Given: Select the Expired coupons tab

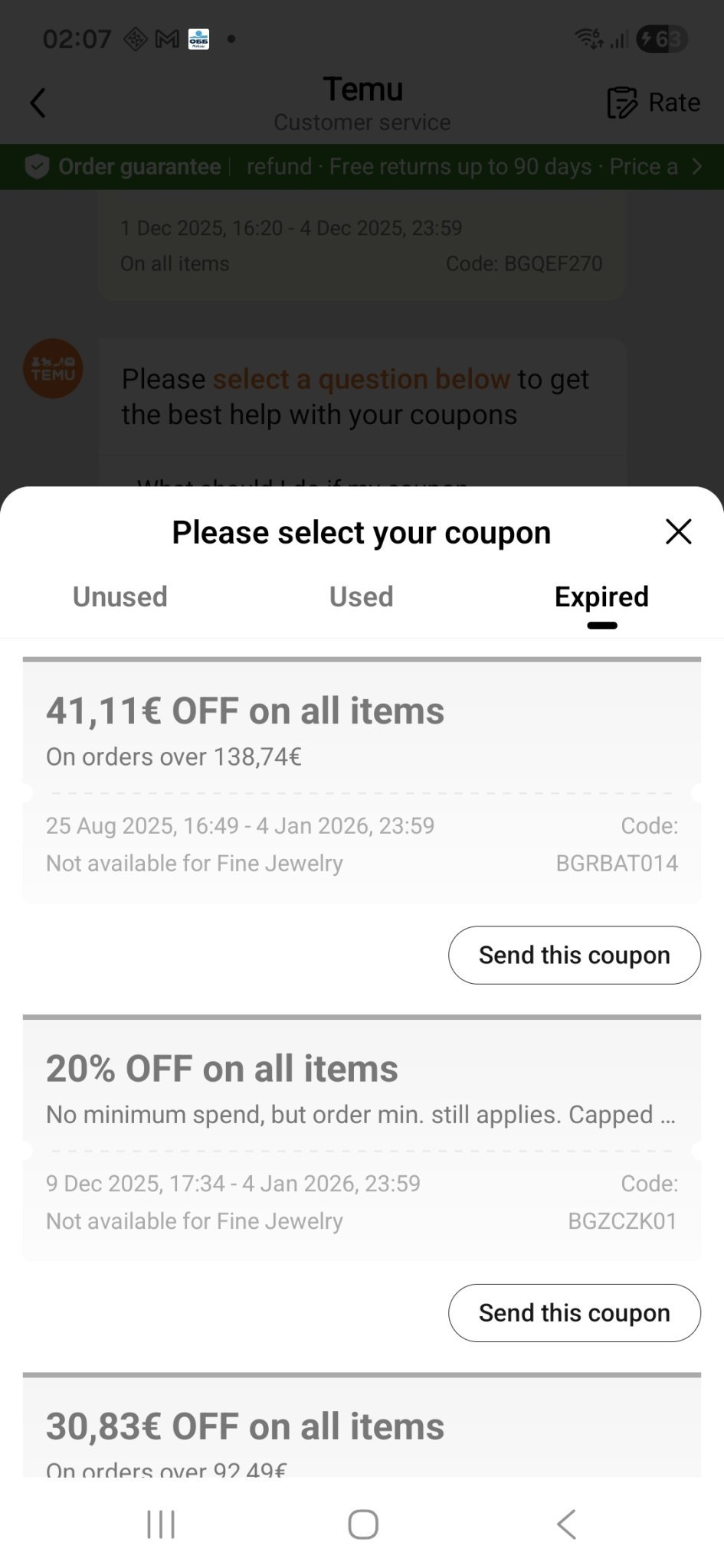Looking at the screenshot, I should pyautogui.click(x=601, y=596).
